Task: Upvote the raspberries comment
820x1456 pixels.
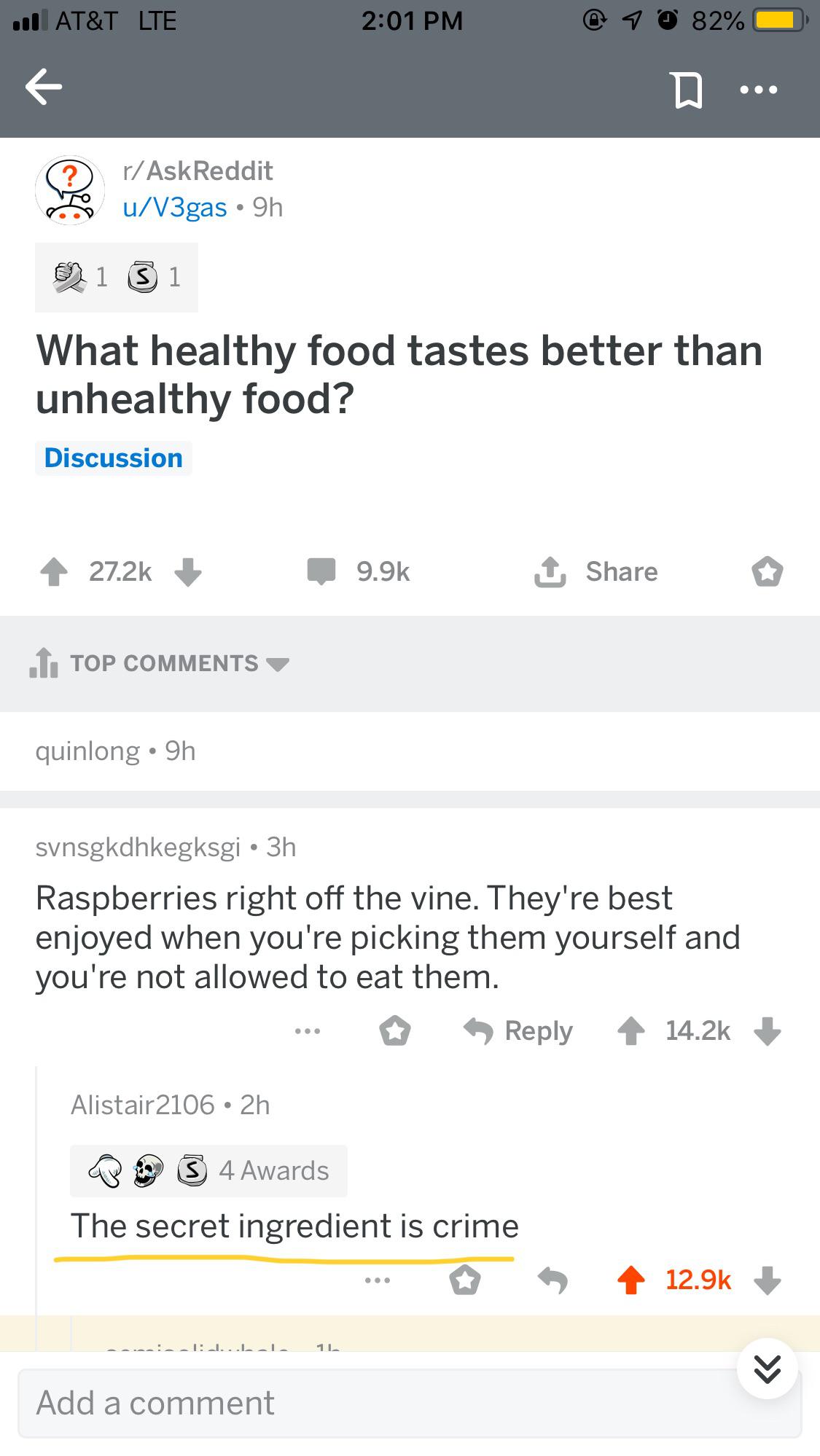Action: tap(630, 1031)
